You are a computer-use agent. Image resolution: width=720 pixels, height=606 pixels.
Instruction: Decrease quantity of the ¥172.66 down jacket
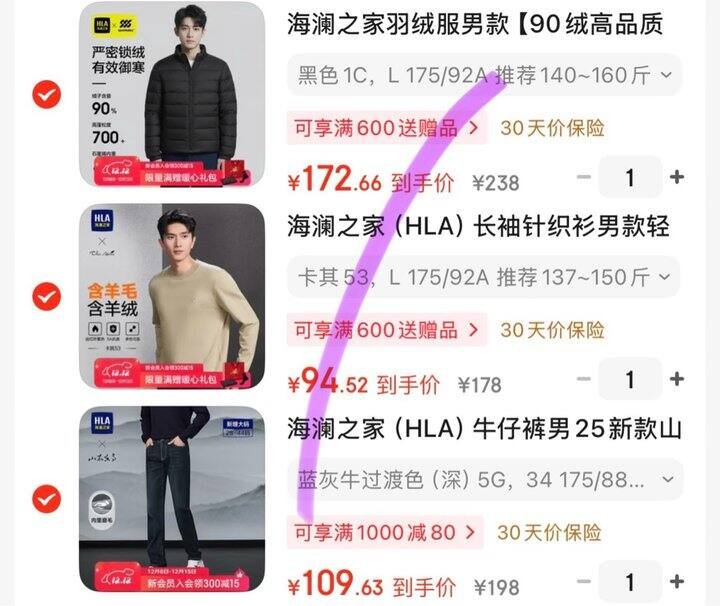pyautogui.click(x=584, y=178)
